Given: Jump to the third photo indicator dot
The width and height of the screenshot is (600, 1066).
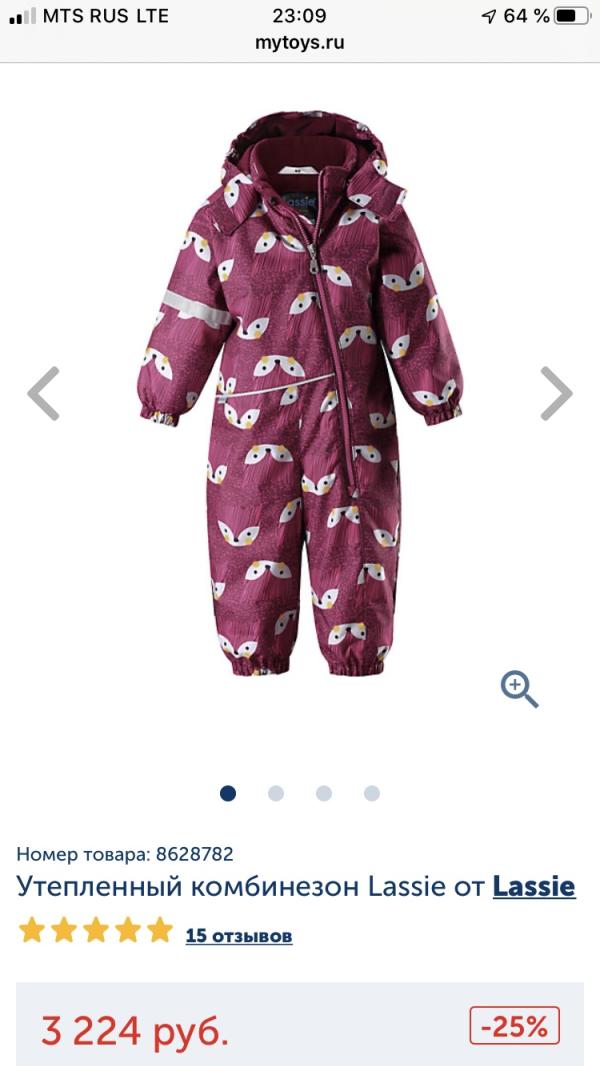Looking at the screenshot, I should pyautogui.click(x=324, y=793).
